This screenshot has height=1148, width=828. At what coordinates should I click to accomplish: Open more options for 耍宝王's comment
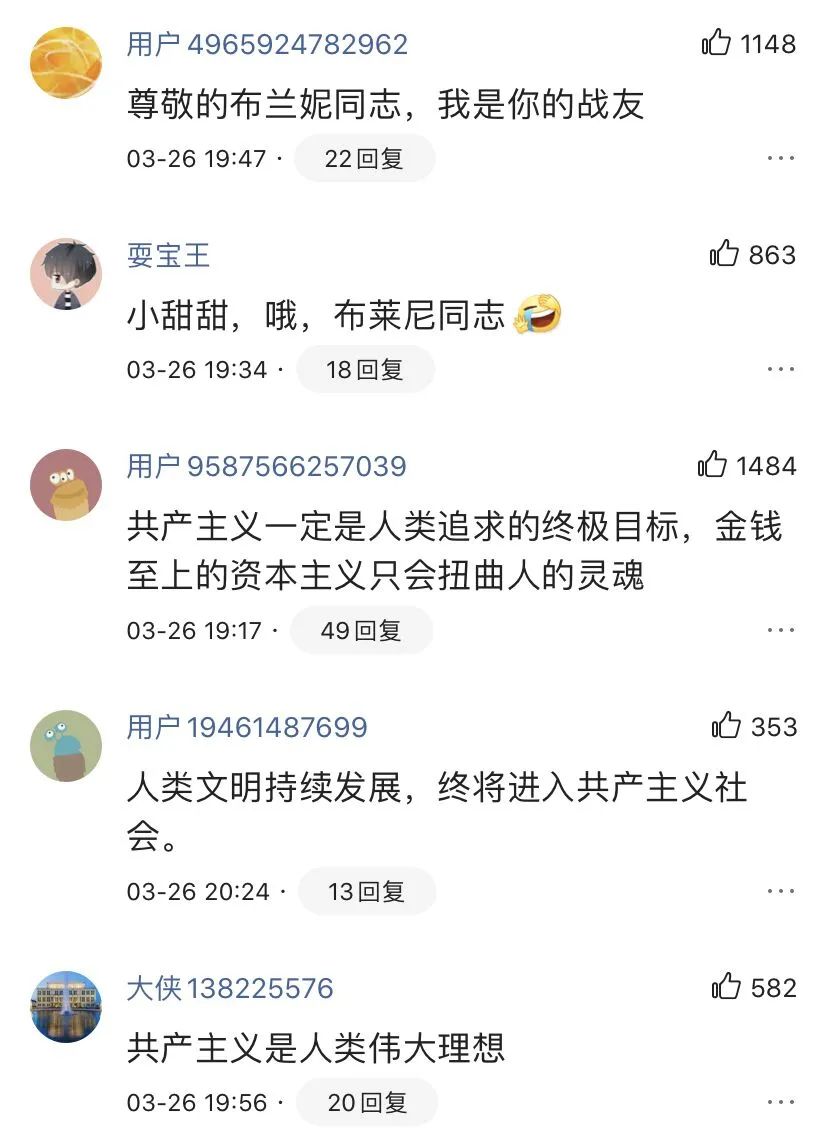tap(780, 369)
